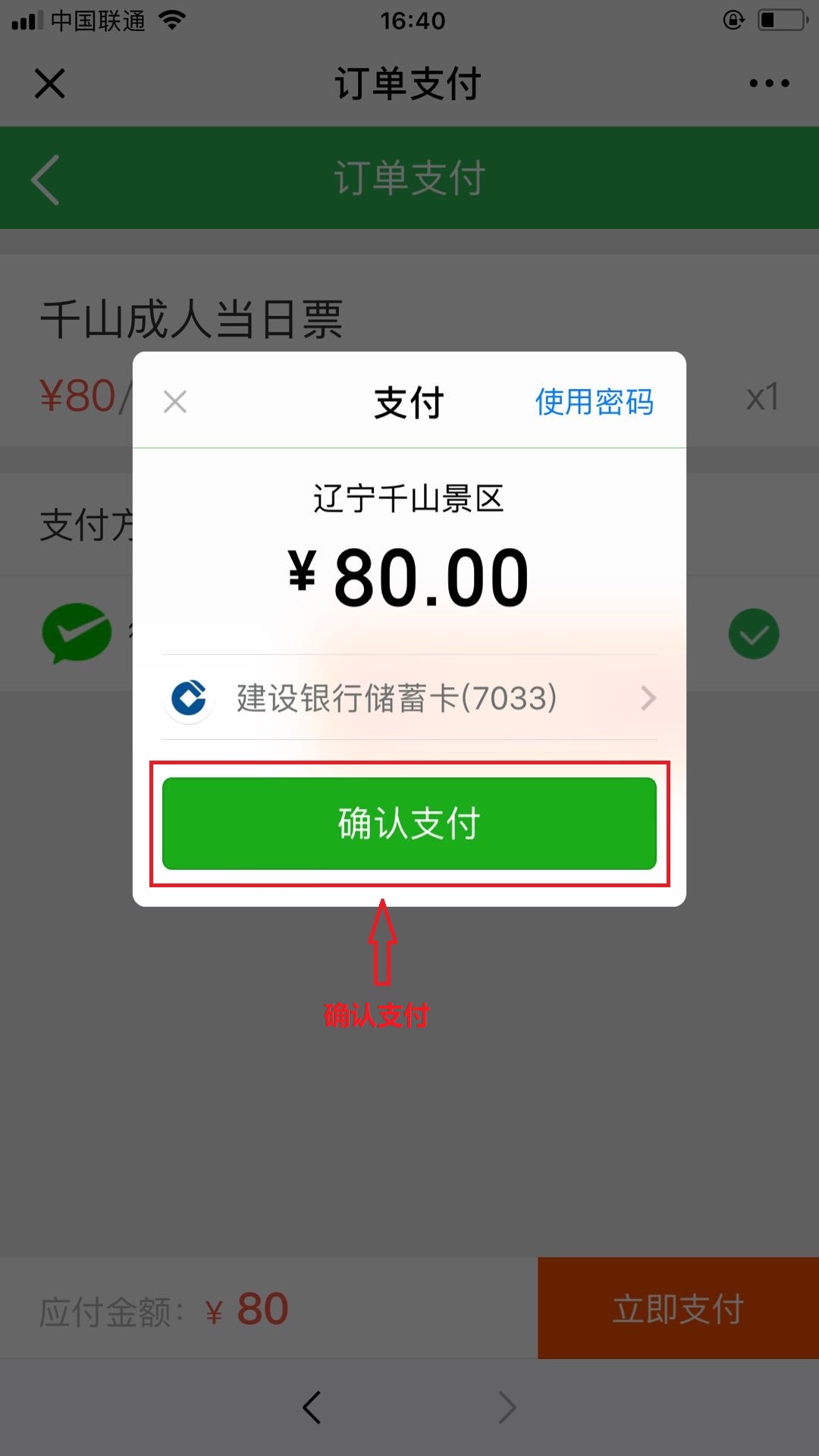Open the three-dot overflow menu

pos(769,83)
